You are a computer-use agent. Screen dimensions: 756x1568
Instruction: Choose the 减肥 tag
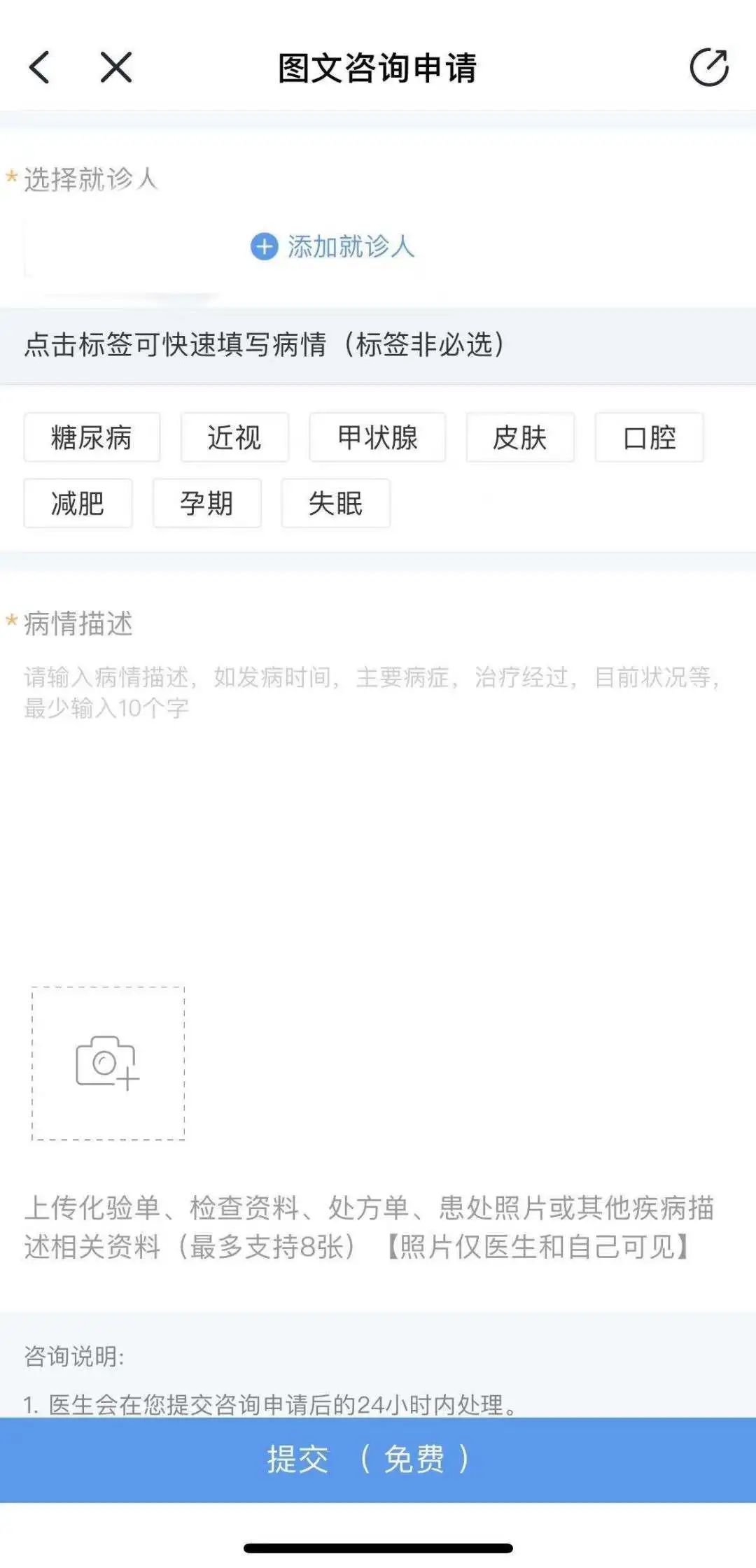click(x=78, y=503)
